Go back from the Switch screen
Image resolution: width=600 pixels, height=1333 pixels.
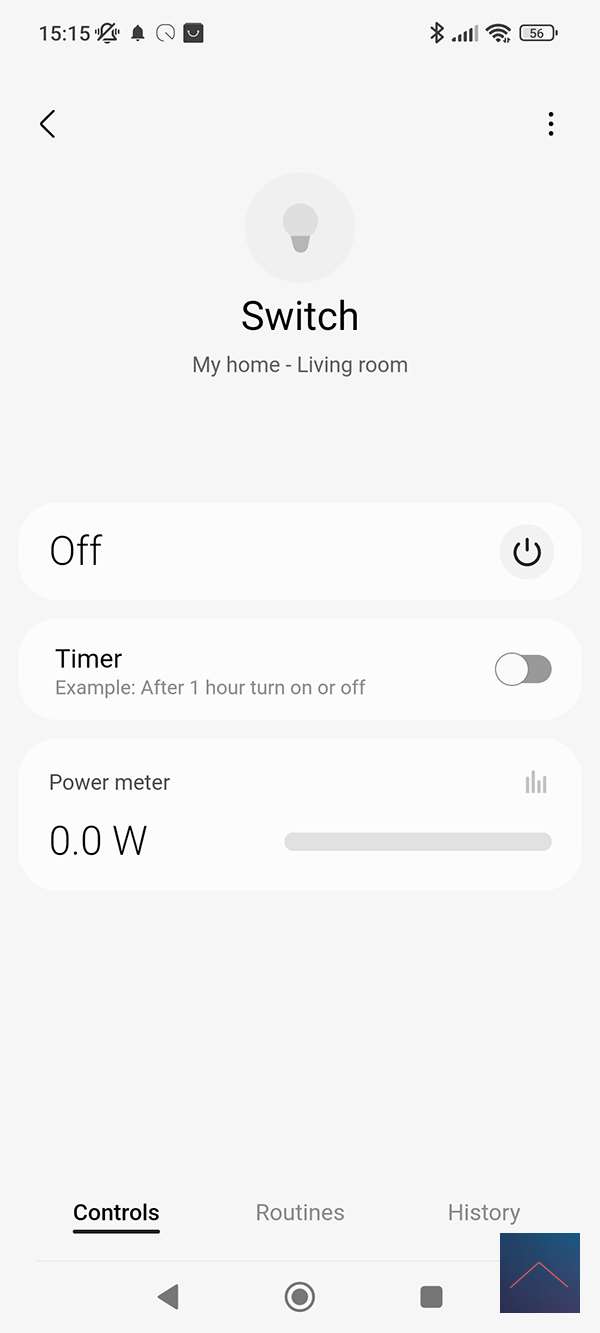(x=47, y=124)
